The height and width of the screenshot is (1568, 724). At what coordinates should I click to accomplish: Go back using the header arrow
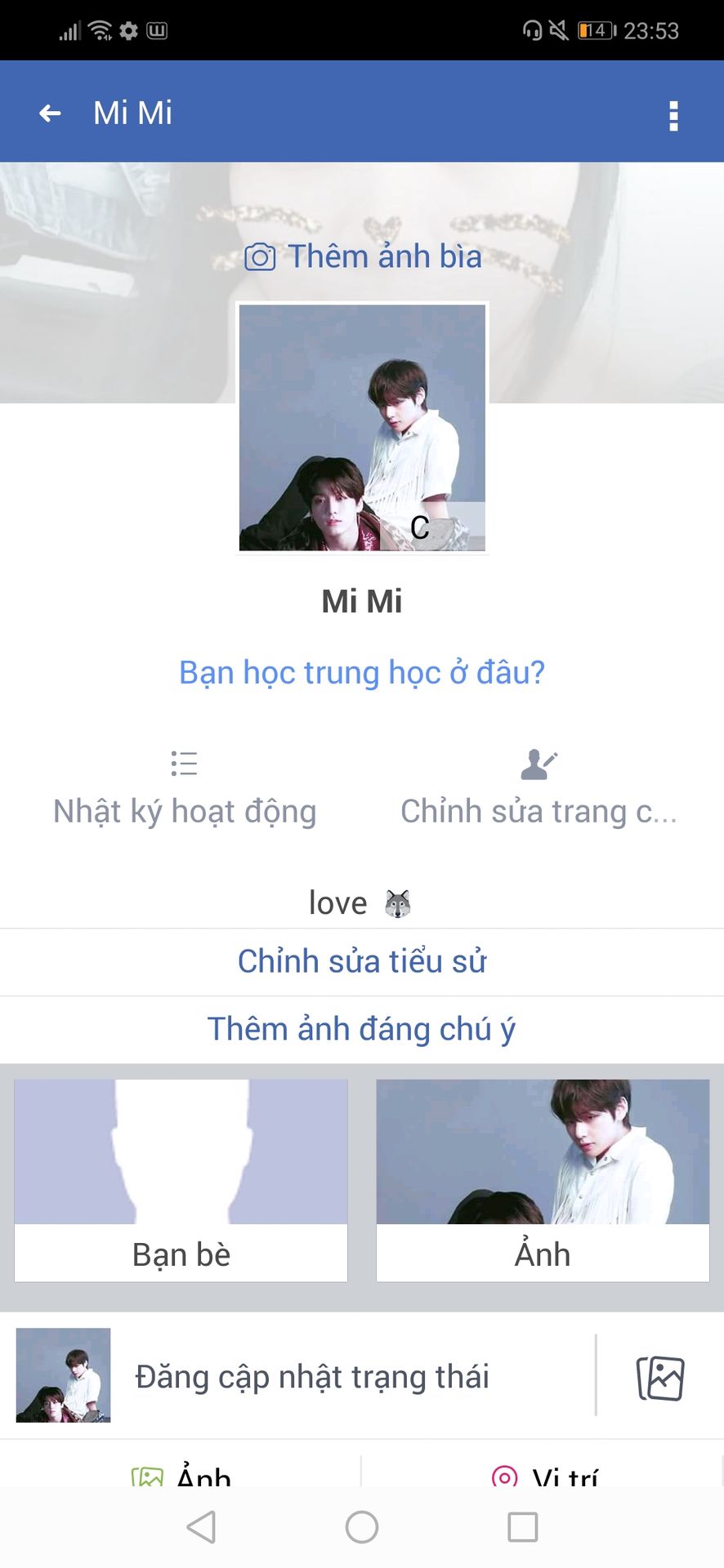click(x=51, y=114)
